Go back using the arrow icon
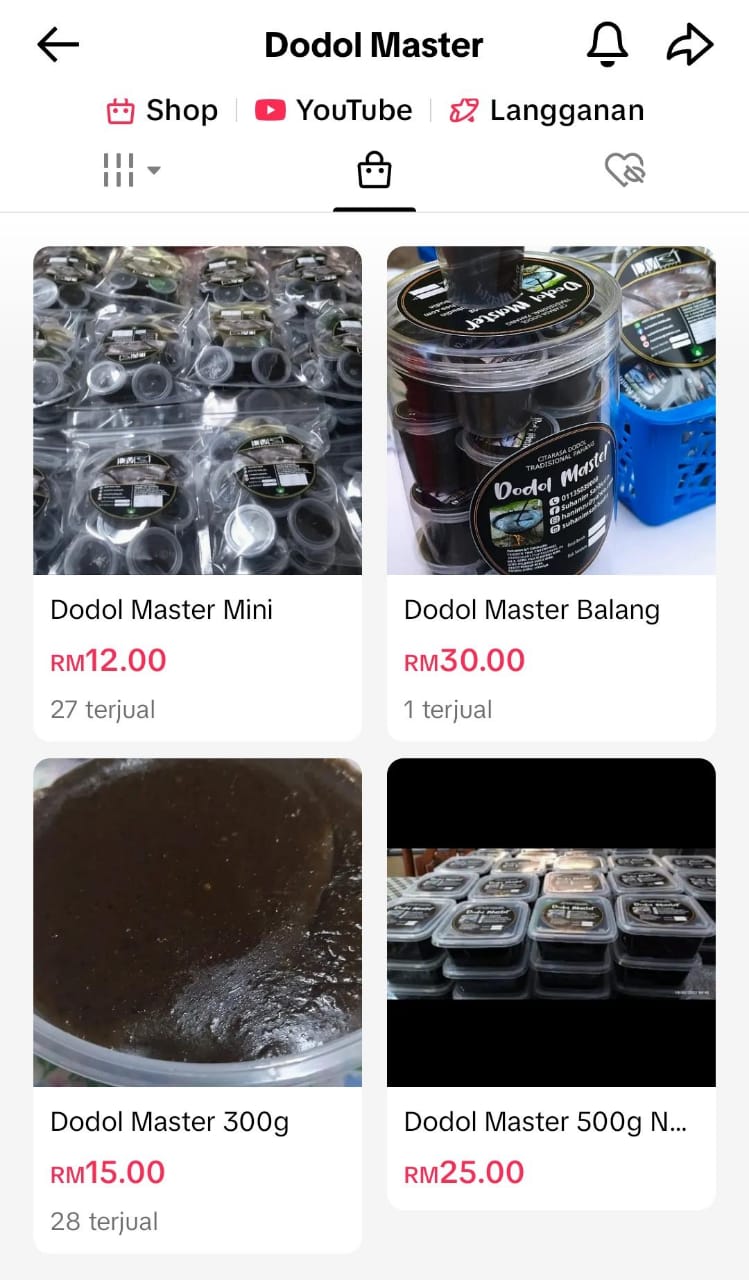The image size is (749, 1280). [58, 45]
